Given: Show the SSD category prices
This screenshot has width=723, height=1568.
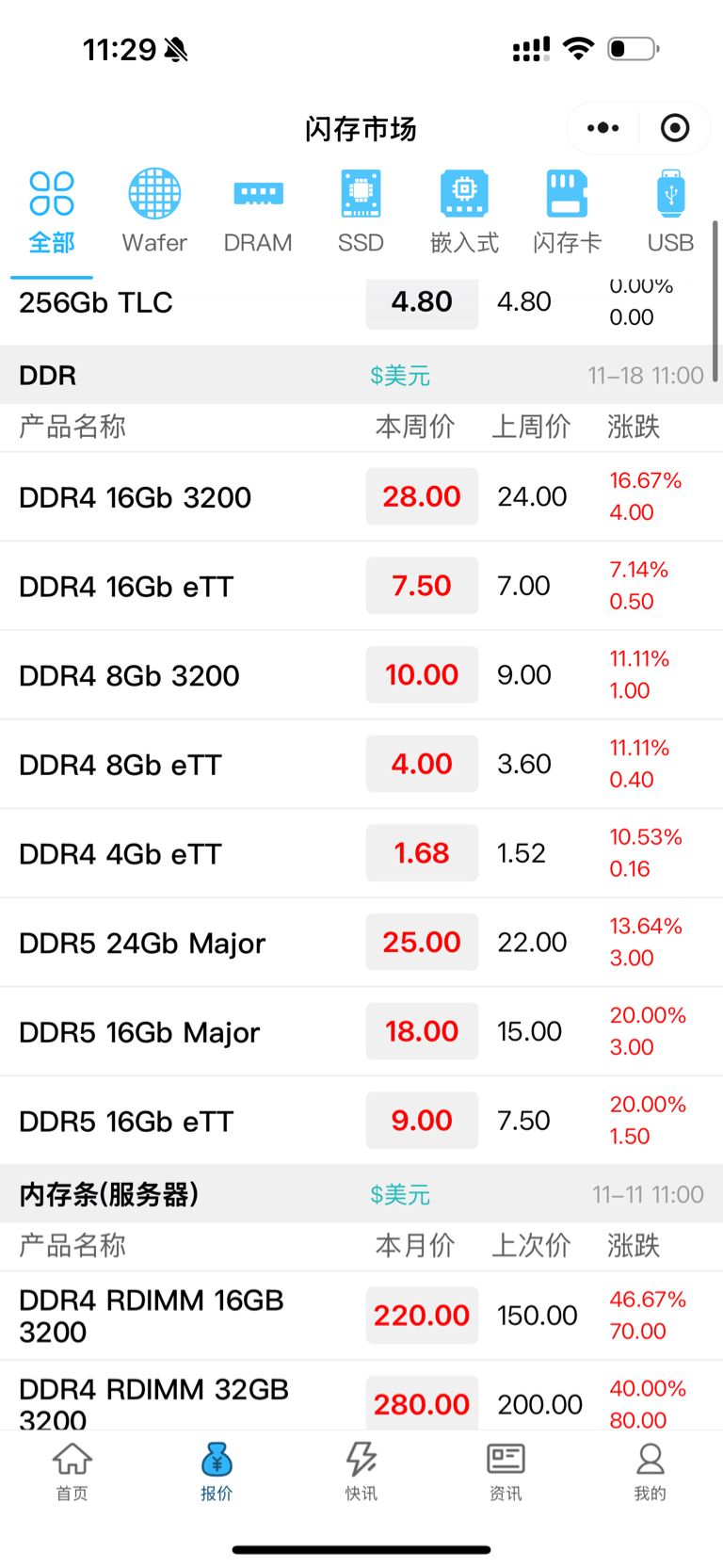Looking at the screenshot, I should (x=361, y=214).
